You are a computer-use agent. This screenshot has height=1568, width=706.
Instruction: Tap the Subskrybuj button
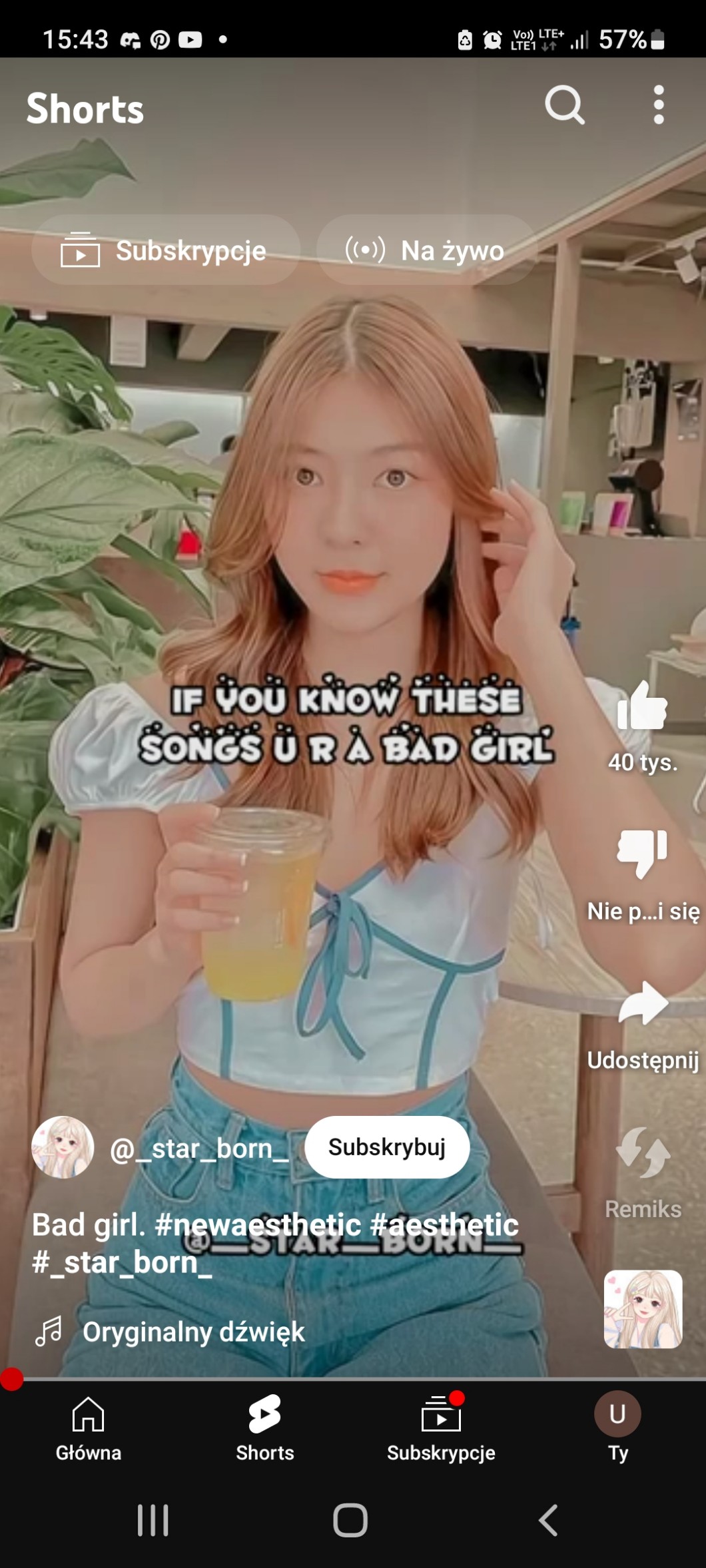[387, 1147]
